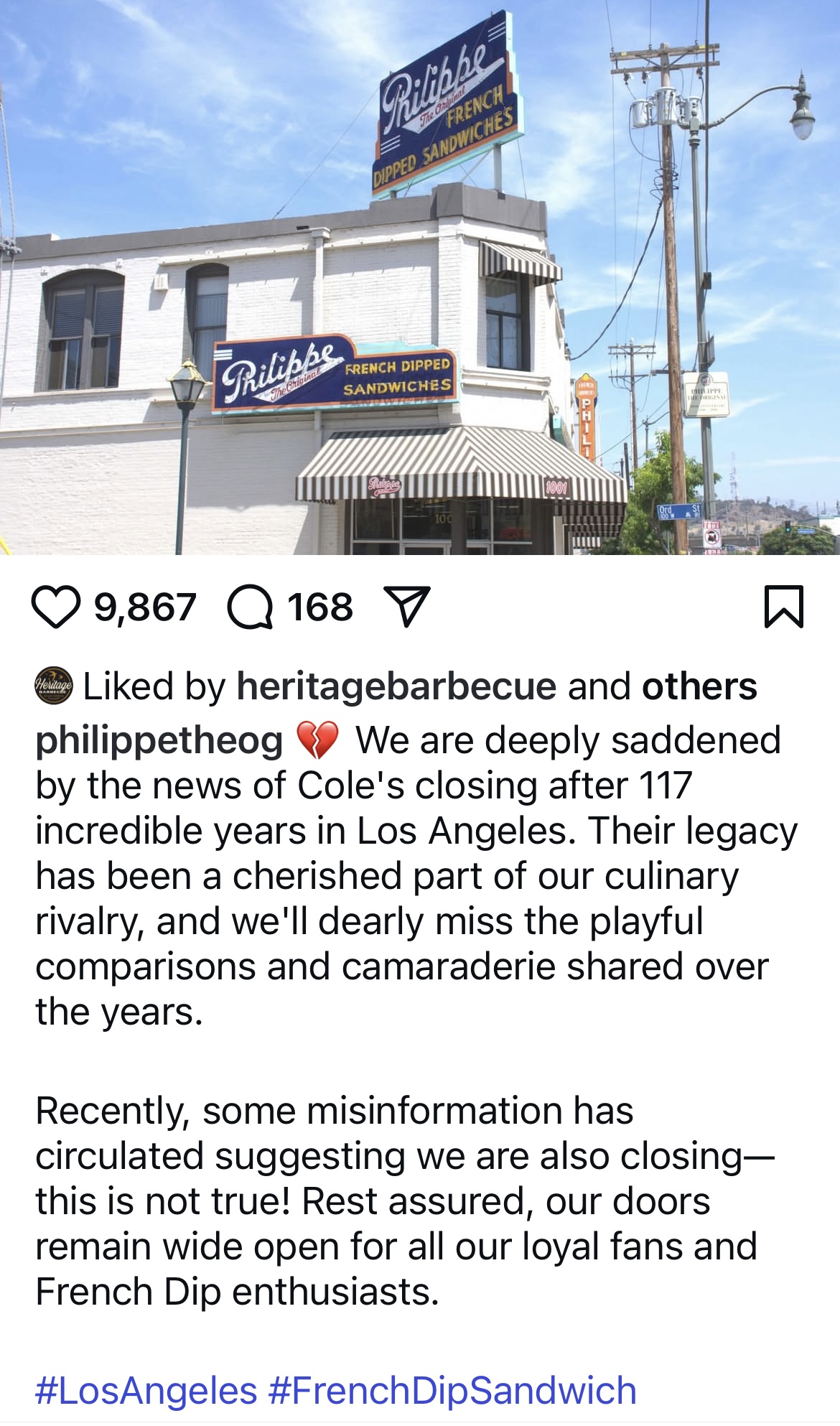Screen dimensions: 840x1426
Task: Open the heritagebarbecue profile from likes
Action: pyautogui.click(x=396, y=686)
